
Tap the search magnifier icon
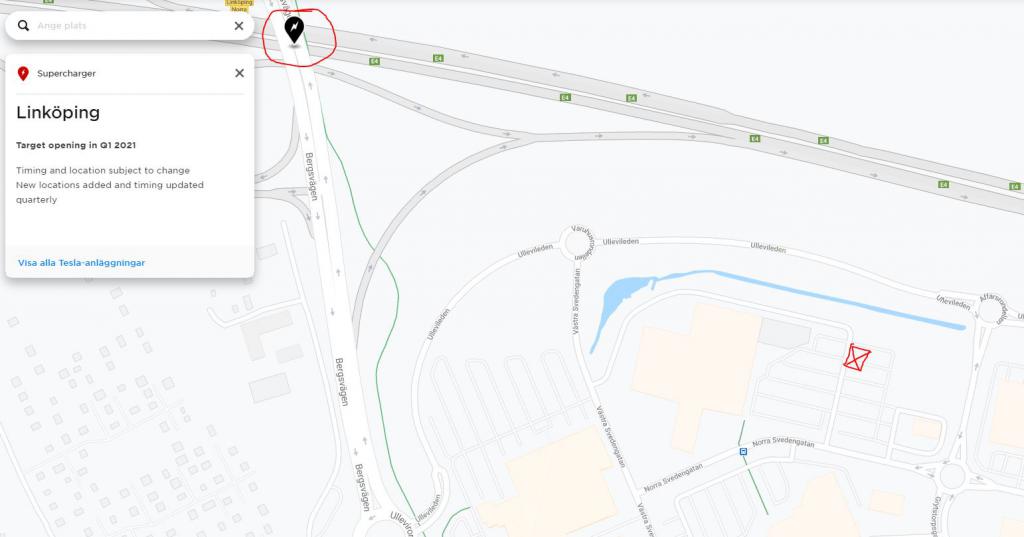pos(23,26)
